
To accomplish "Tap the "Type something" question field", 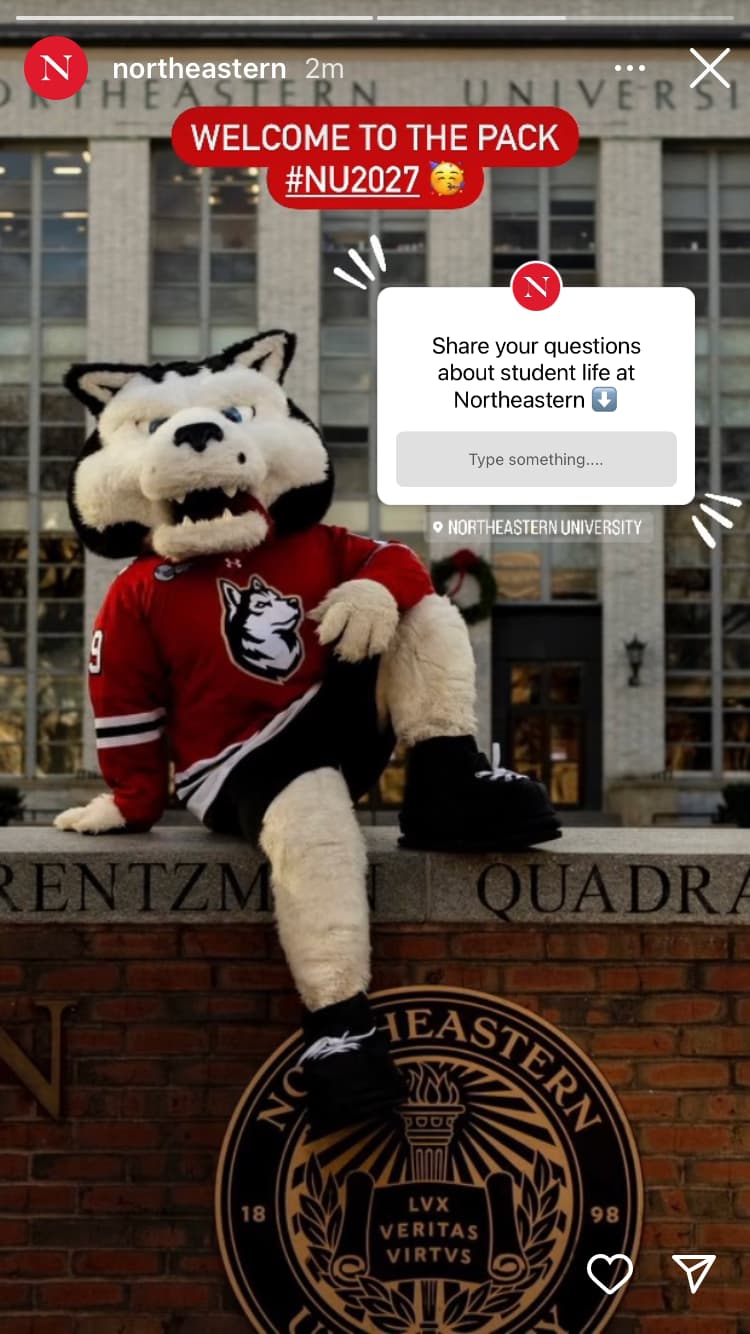I will (536, 460).
